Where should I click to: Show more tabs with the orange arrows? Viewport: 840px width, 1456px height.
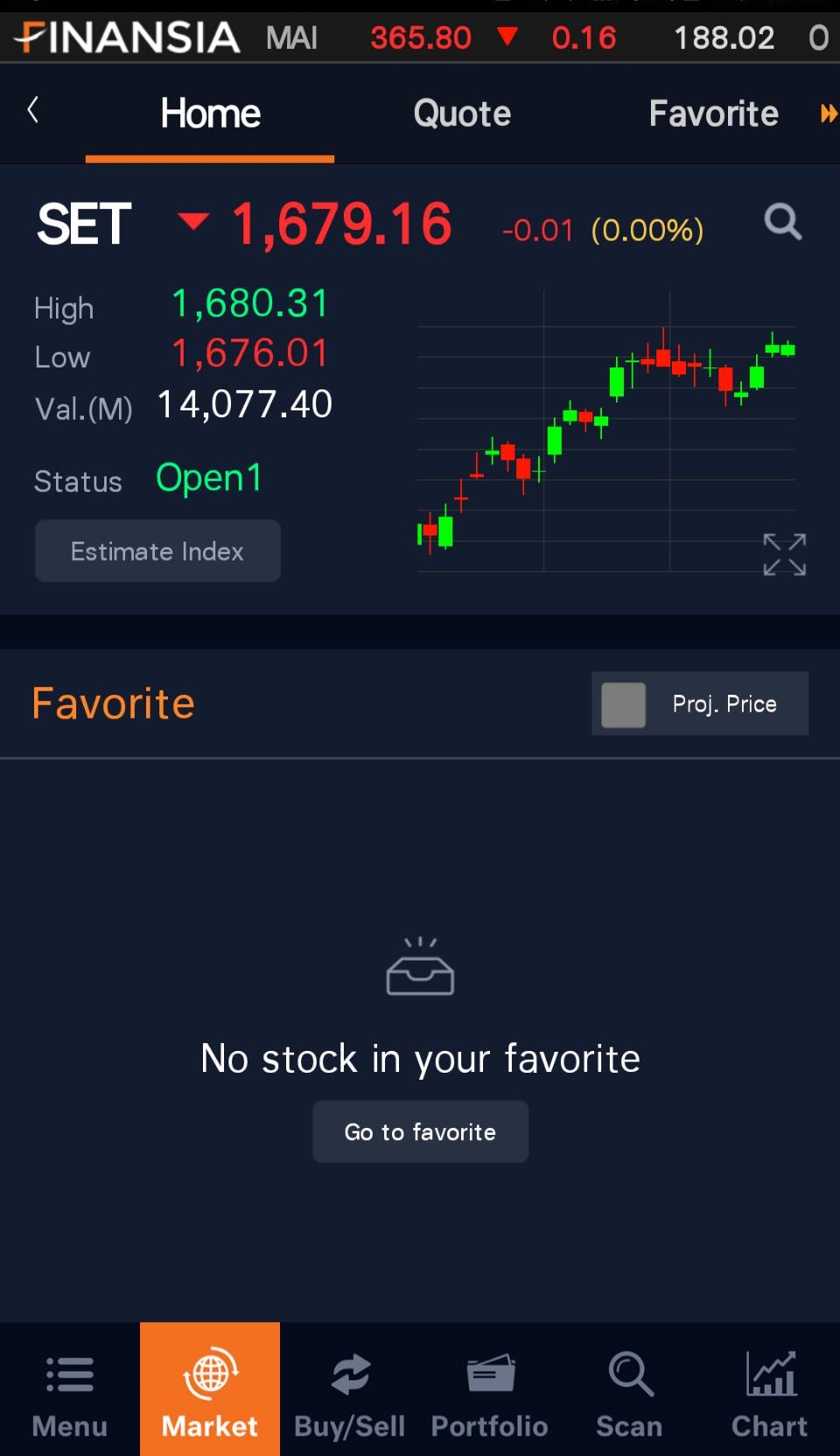[x=828, y=114]
